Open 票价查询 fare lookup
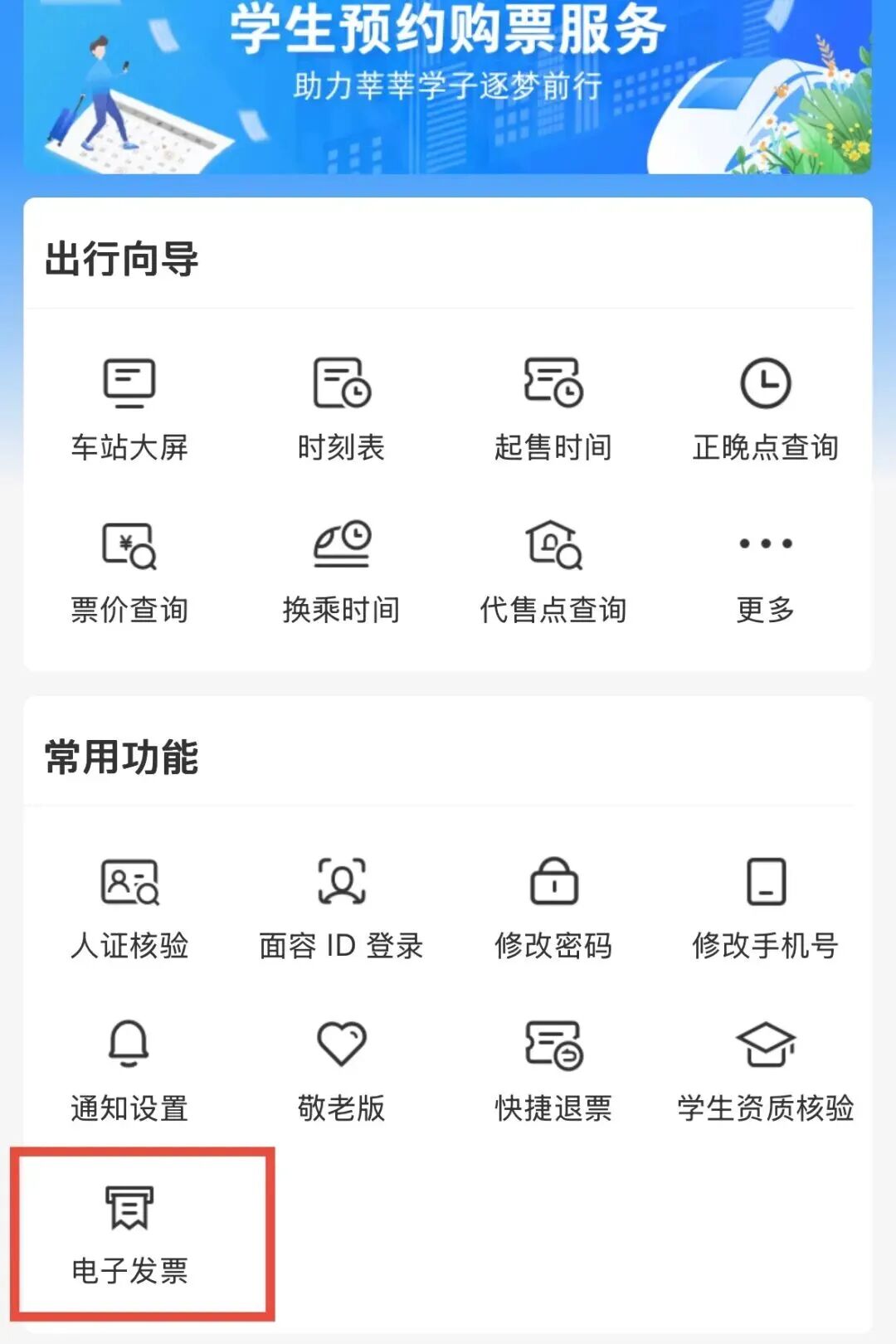 click(129, 571)
